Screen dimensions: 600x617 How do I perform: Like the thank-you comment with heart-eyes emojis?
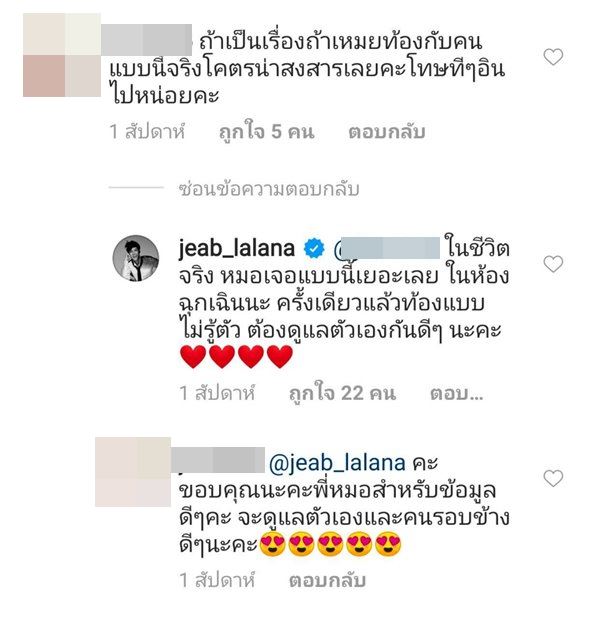pos(553,479)
